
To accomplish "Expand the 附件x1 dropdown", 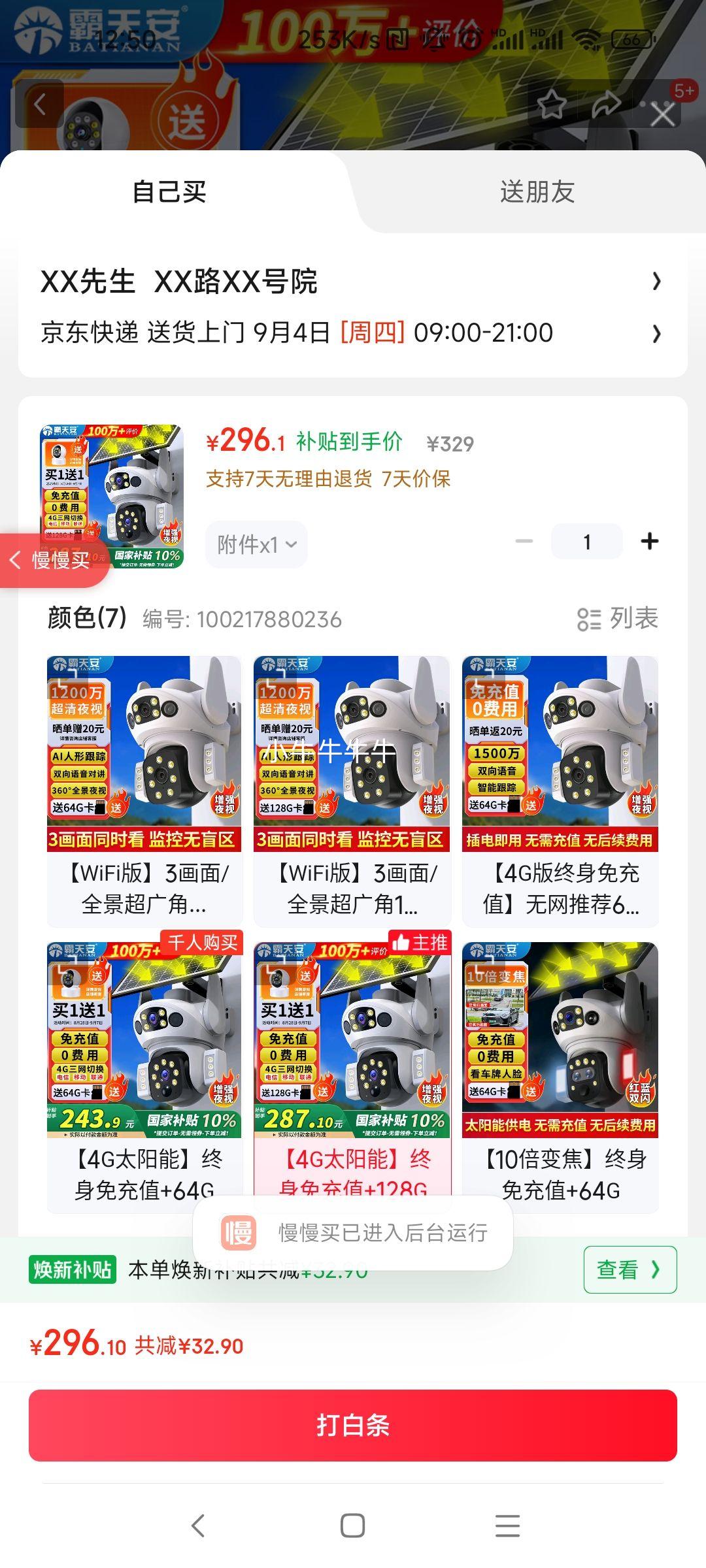I will click(x=256, y=544).
